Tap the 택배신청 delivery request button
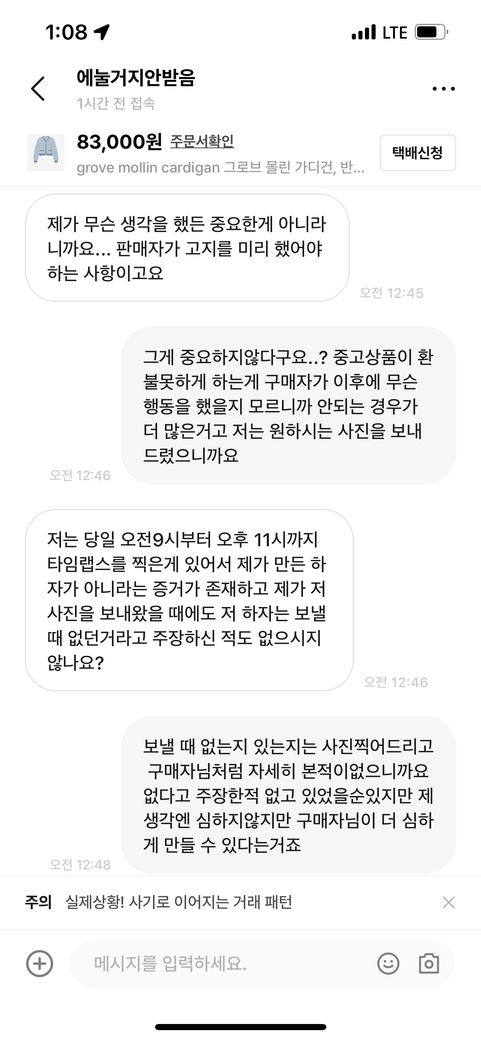 (417, 153)
